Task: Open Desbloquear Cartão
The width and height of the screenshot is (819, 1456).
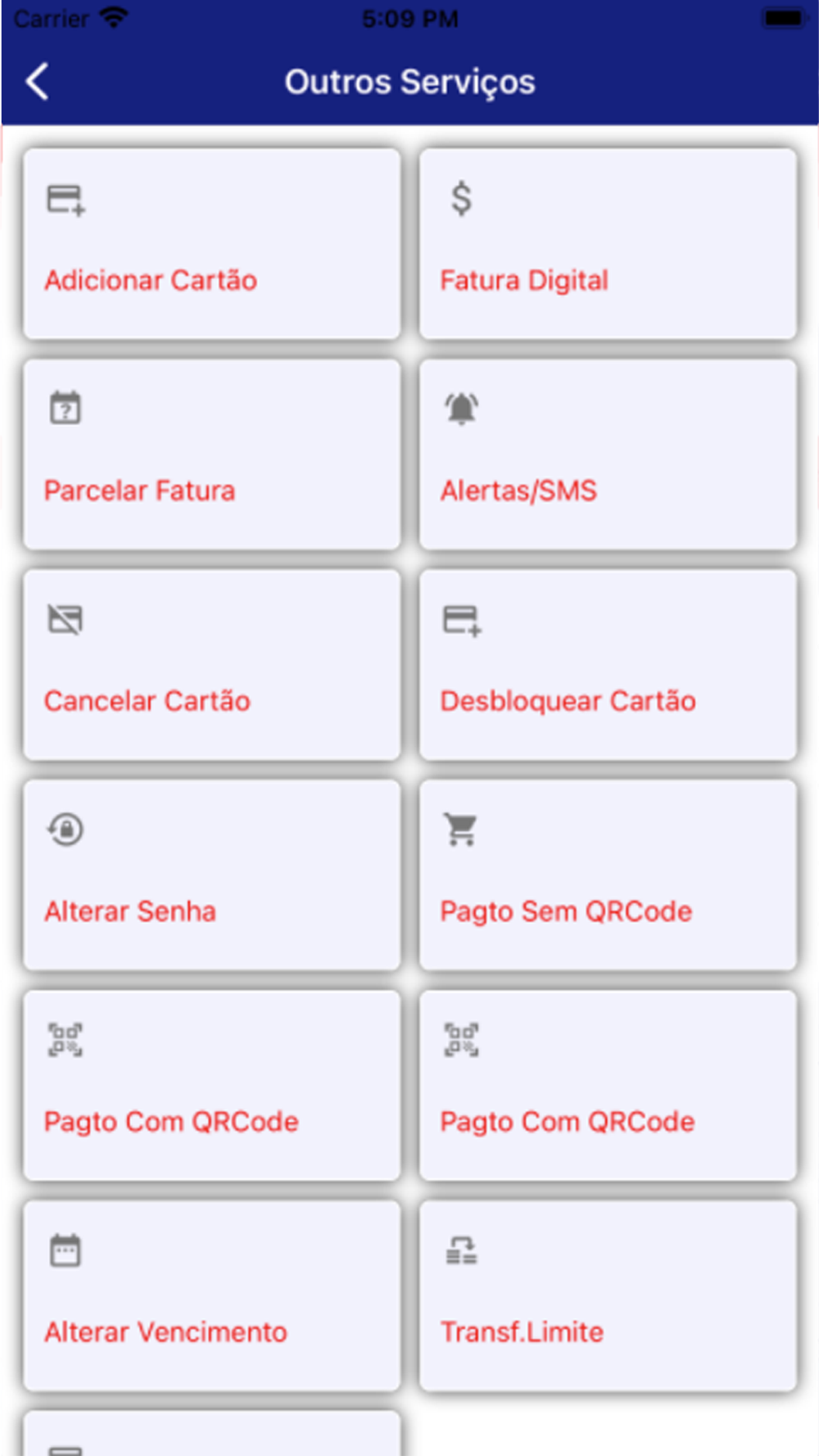Action: tap(608, 664)
